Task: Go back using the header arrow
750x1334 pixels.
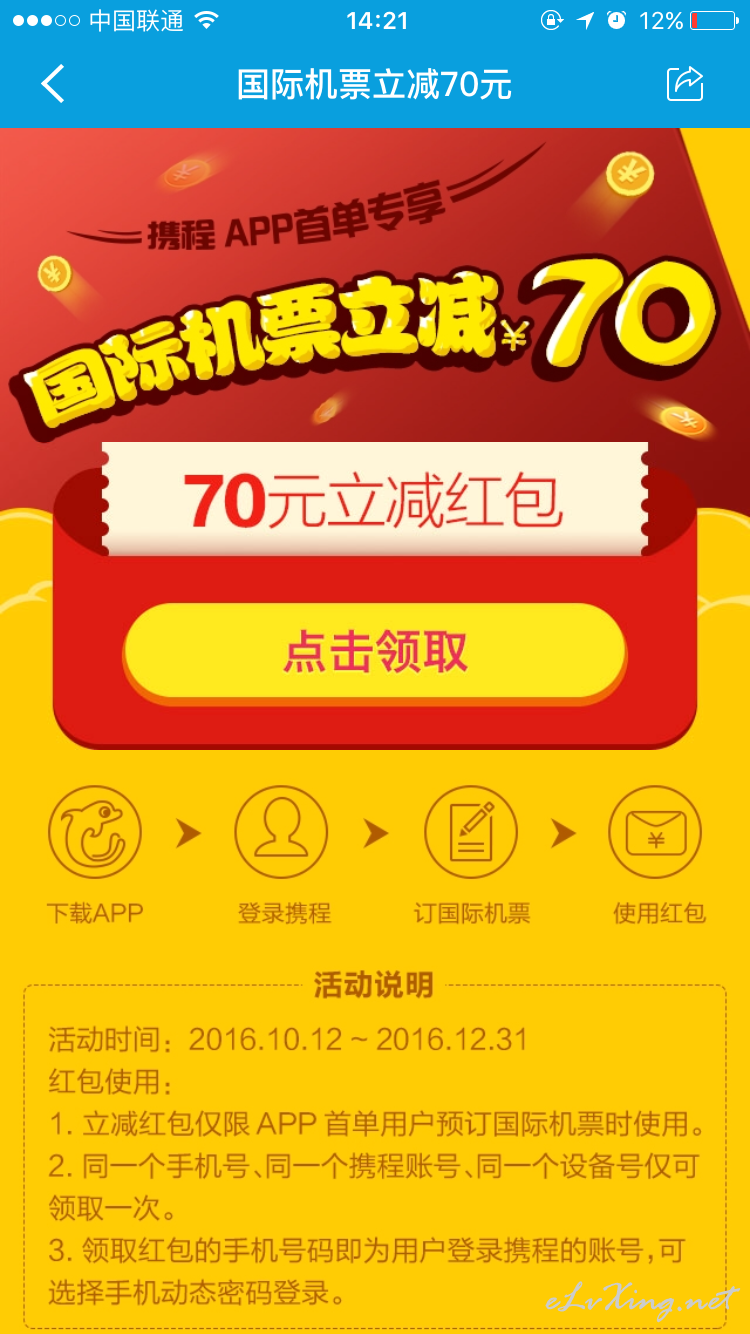Action: pos(53,84)
